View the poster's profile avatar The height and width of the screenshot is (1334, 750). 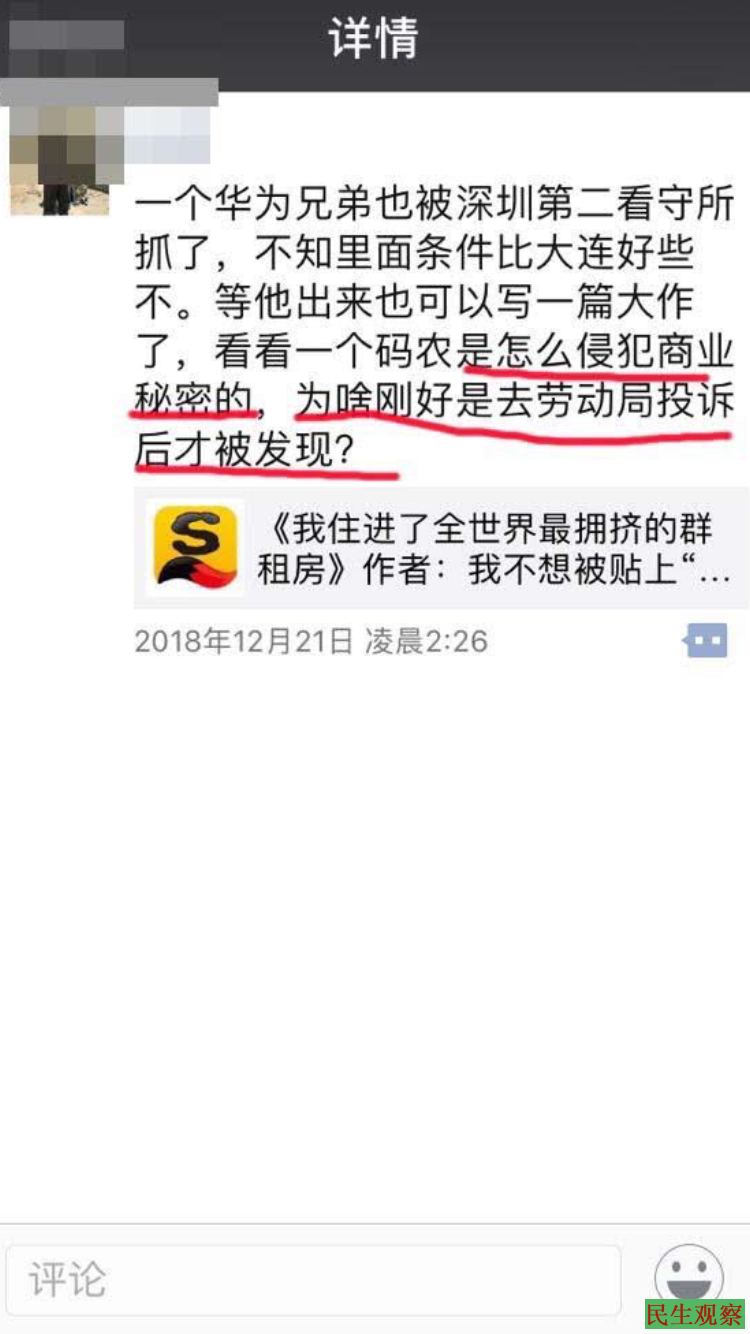(x=58, y=160)
